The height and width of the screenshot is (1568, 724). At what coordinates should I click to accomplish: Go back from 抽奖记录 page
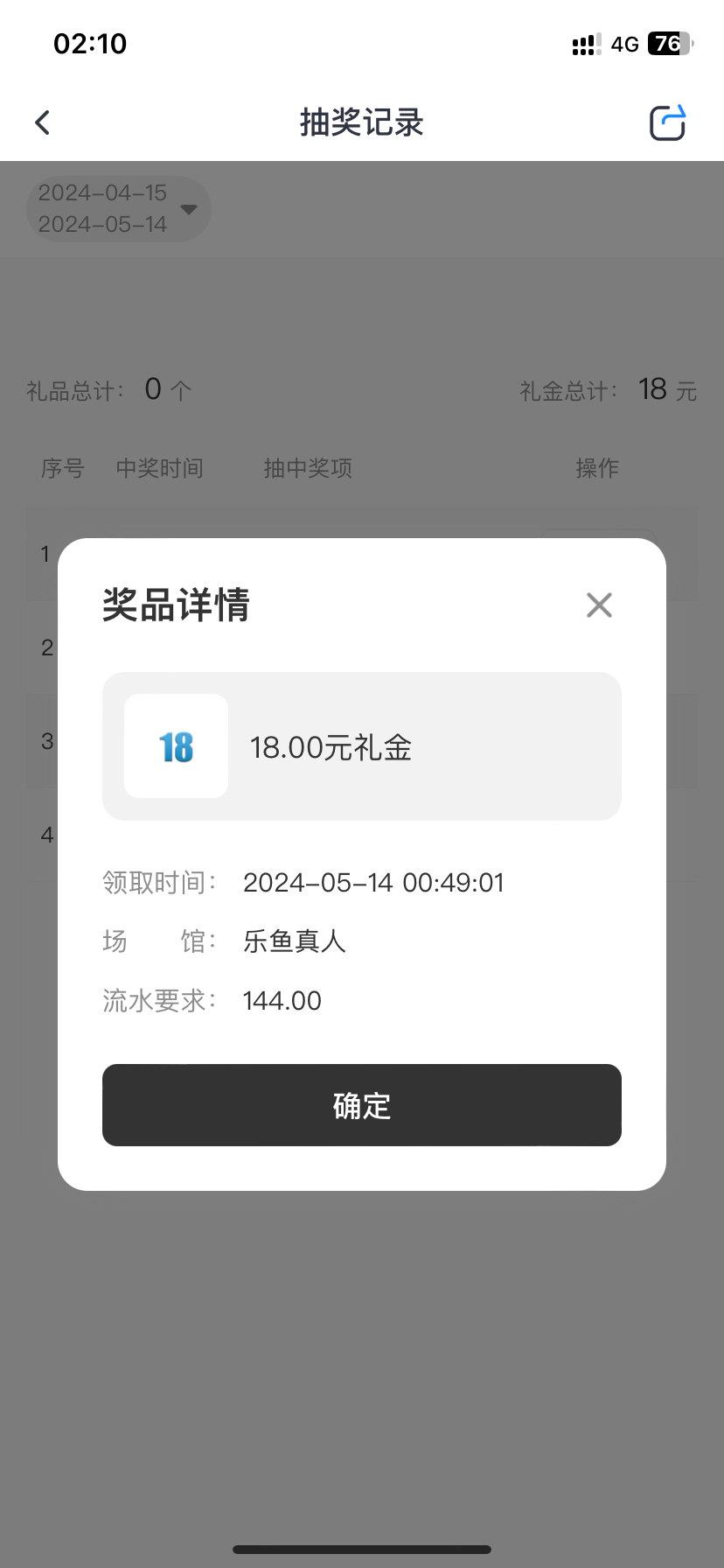pos(43,122)
